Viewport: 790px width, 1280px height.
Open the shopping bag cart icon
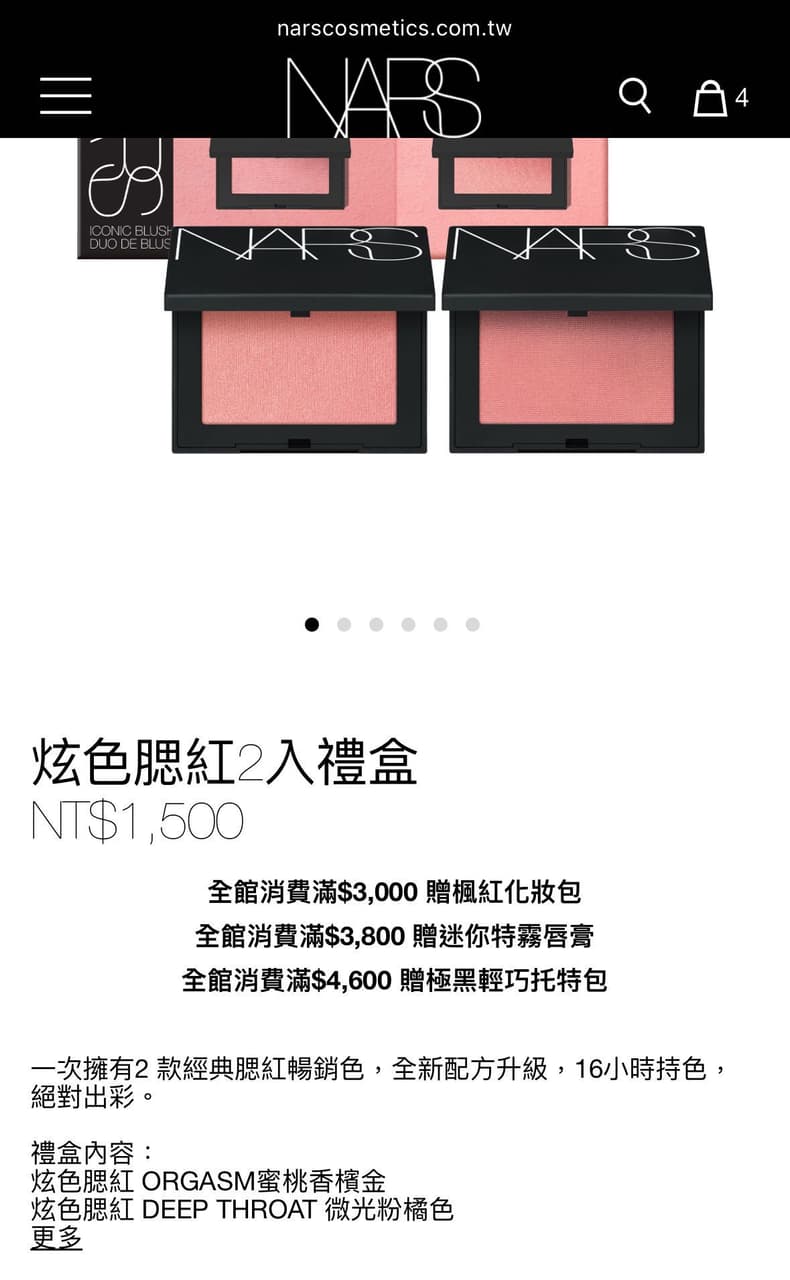coord(710,98)
